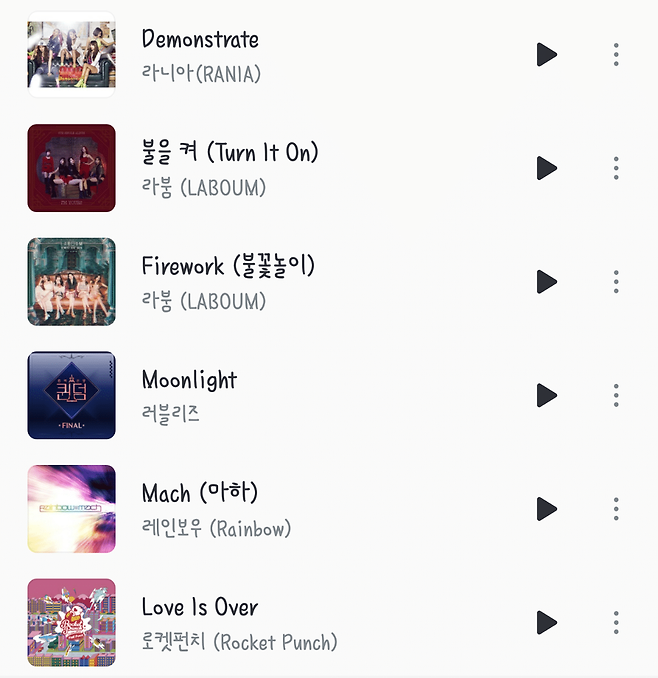Play the song Demonstrate by RANIA
Image resolution: width=658 pixels, height=678 pixels.
pos(546,54)
